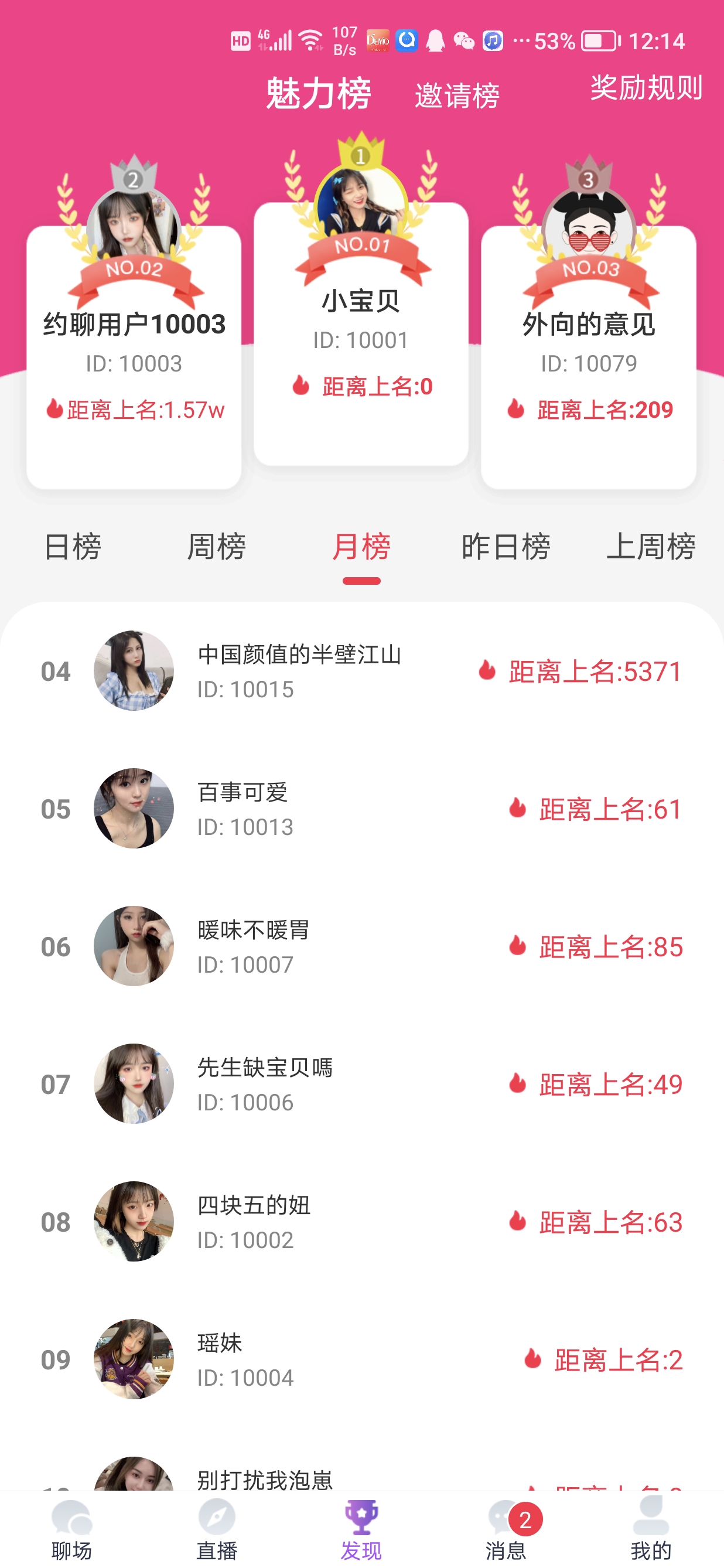Show 昨日榜 yesterday's ranking

click(x=506, y=546)
